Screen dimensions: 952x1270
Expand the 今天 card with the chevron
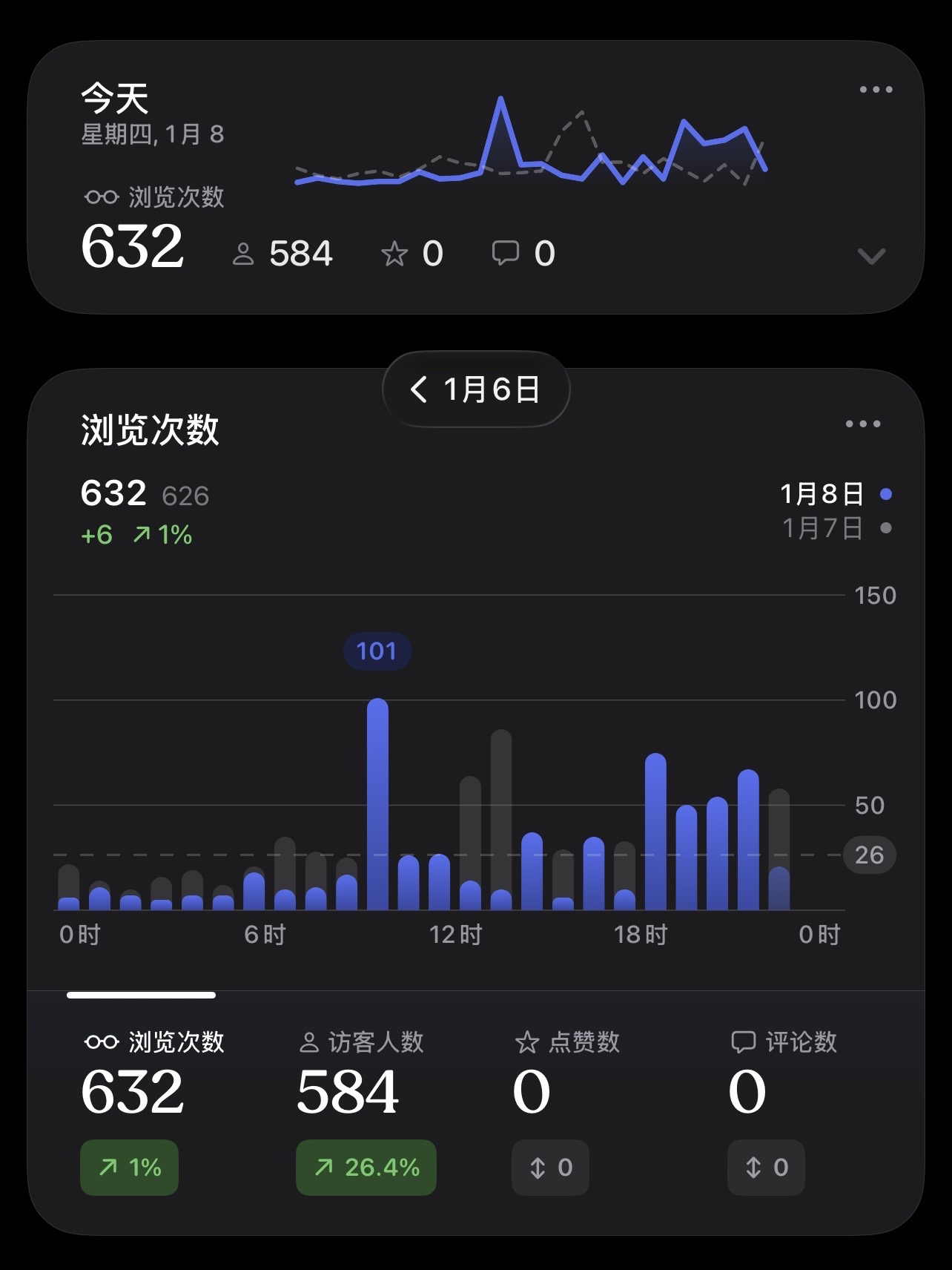tap(871, 257)
